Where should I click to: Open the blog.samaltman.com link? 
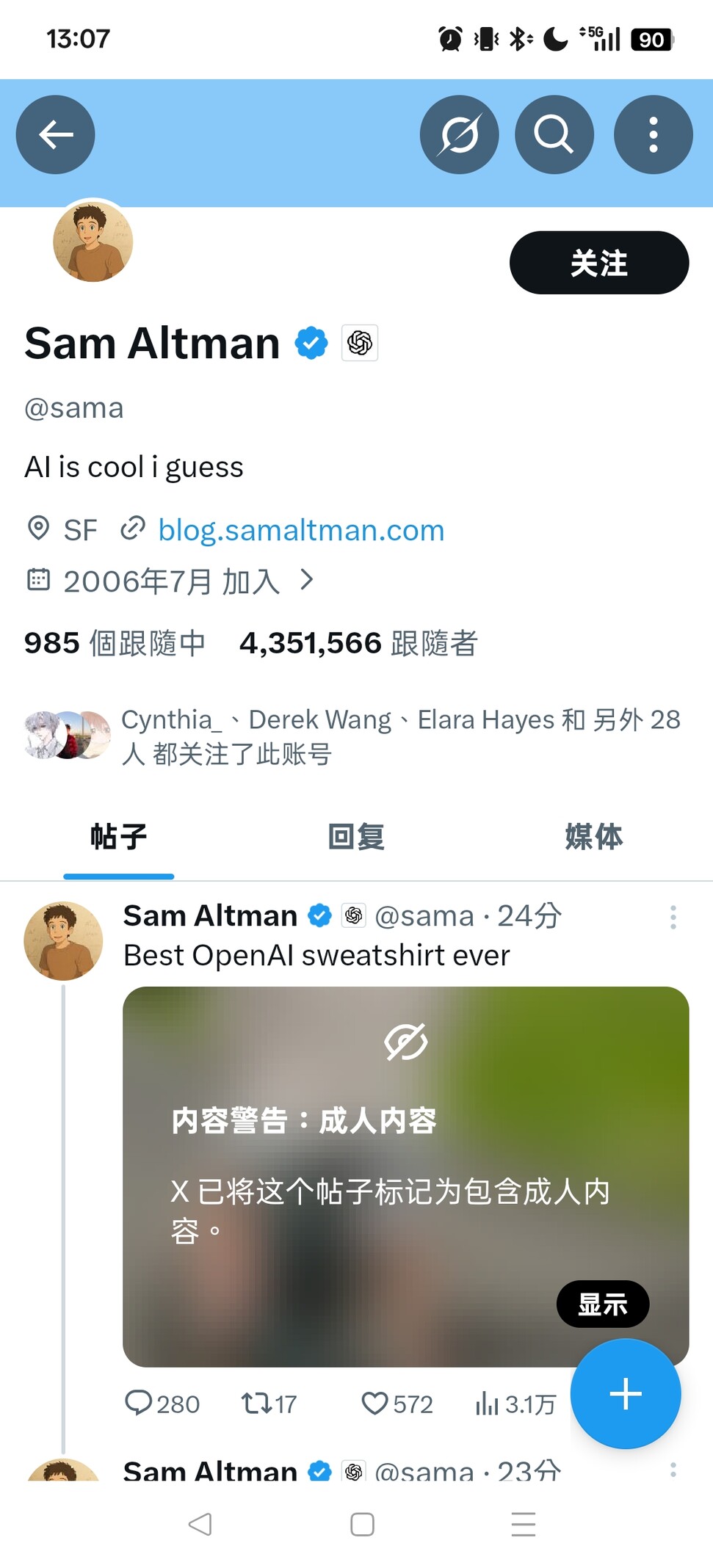[301, 530]
